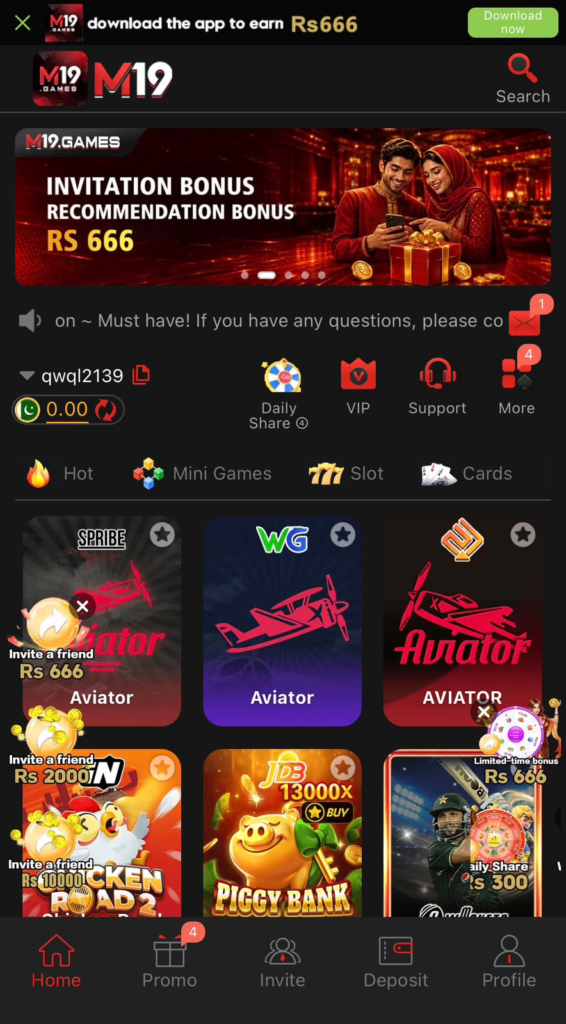566x1024 pixels.
Task: Go to the Invite tab
Action: click(282, 960)
